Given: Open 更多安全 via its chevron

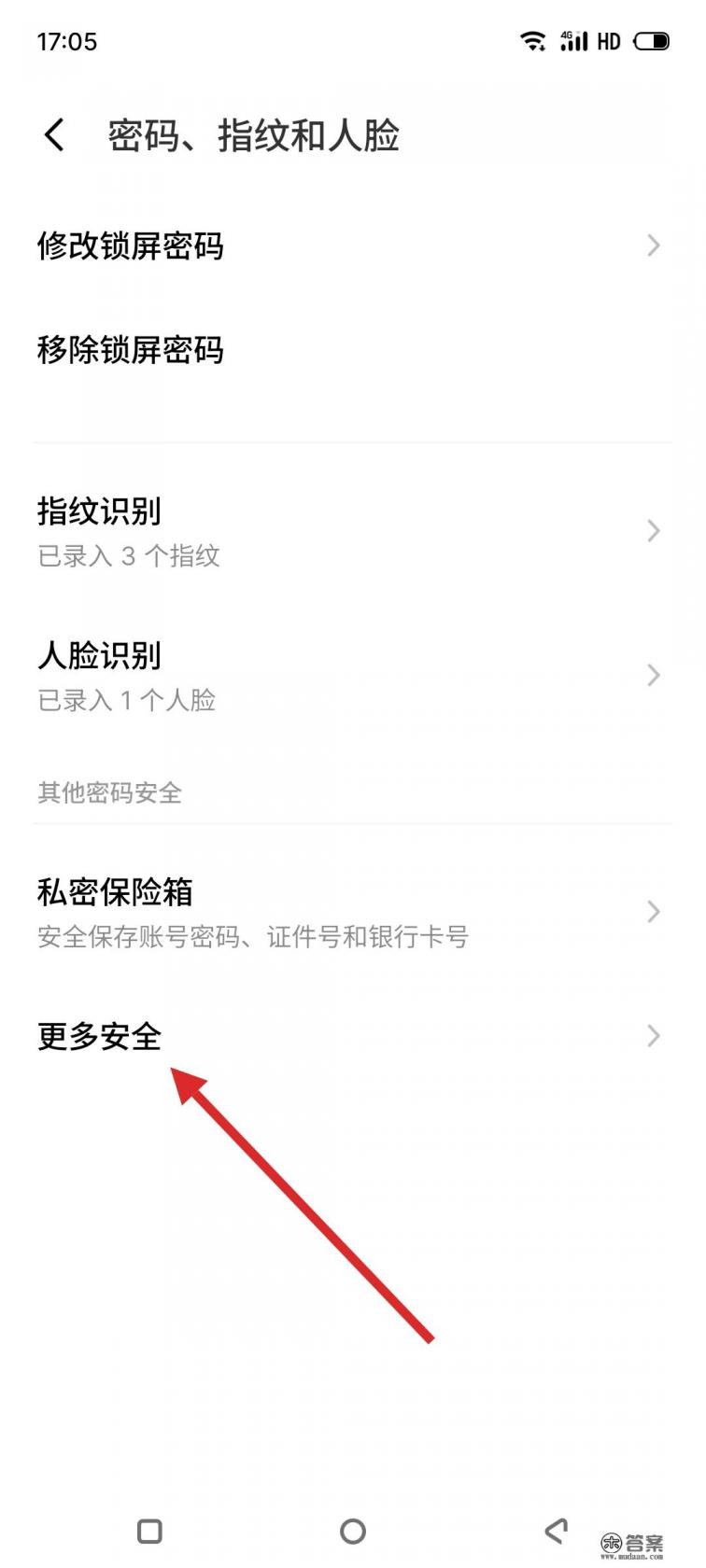Looking at the screenshot, I should [x=653, y=1035].
